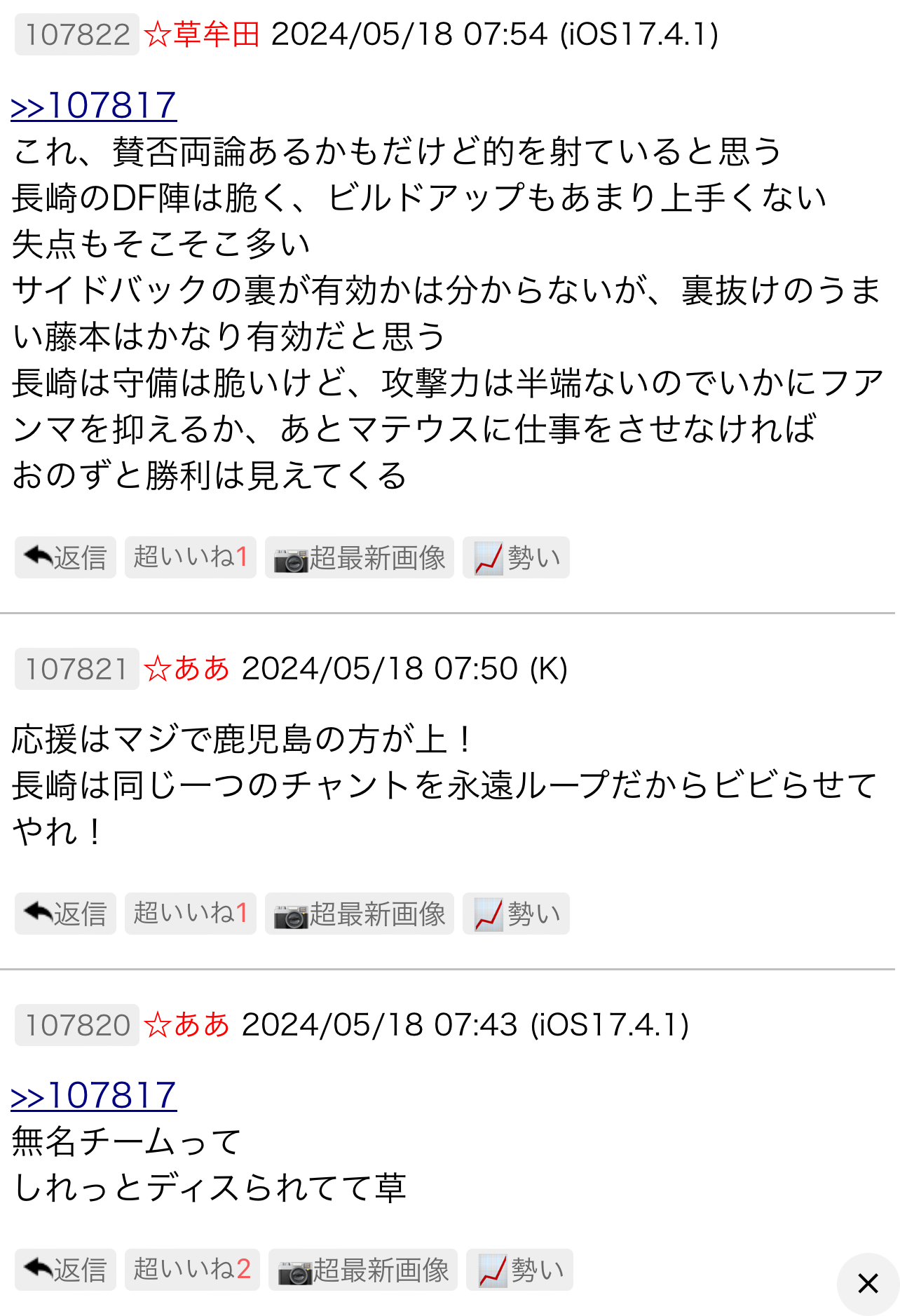
Task: Give 超いいね to post 107820
Action: pyautogui.click(x=192, y=1270)
